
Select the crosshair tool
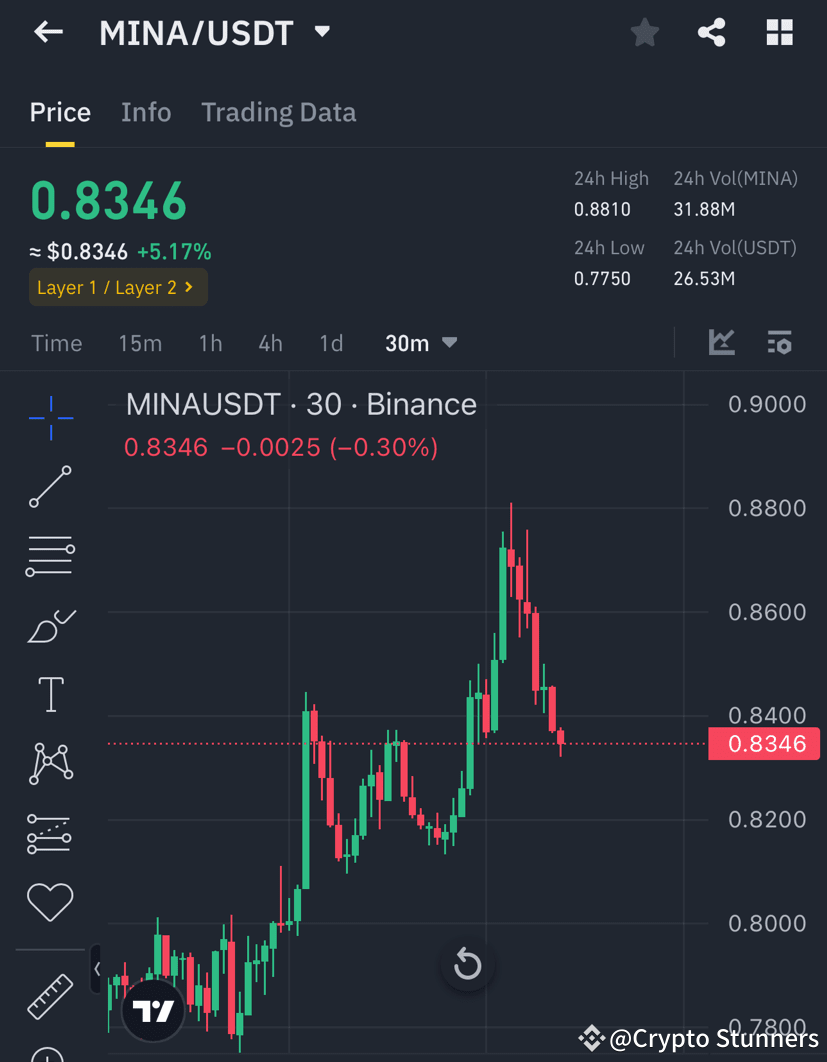50,418
